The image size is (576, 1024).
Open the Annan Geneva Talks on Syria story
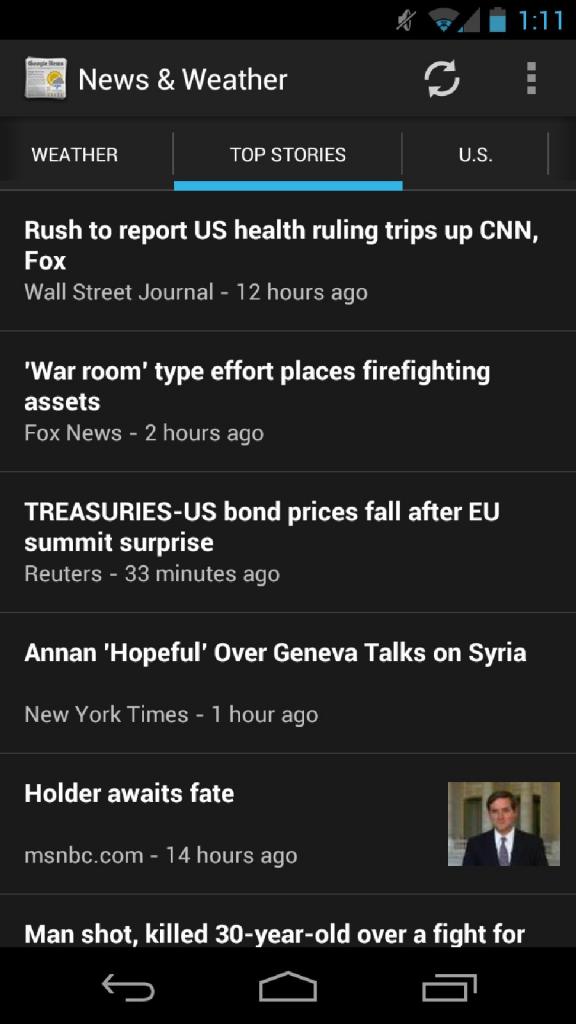(288, 683)
